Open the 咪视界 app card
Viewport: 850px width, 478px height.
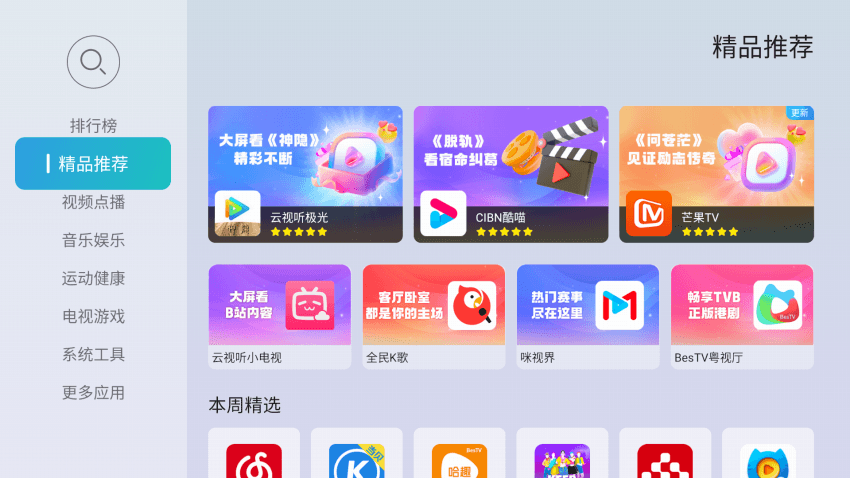tap(587, 316)
